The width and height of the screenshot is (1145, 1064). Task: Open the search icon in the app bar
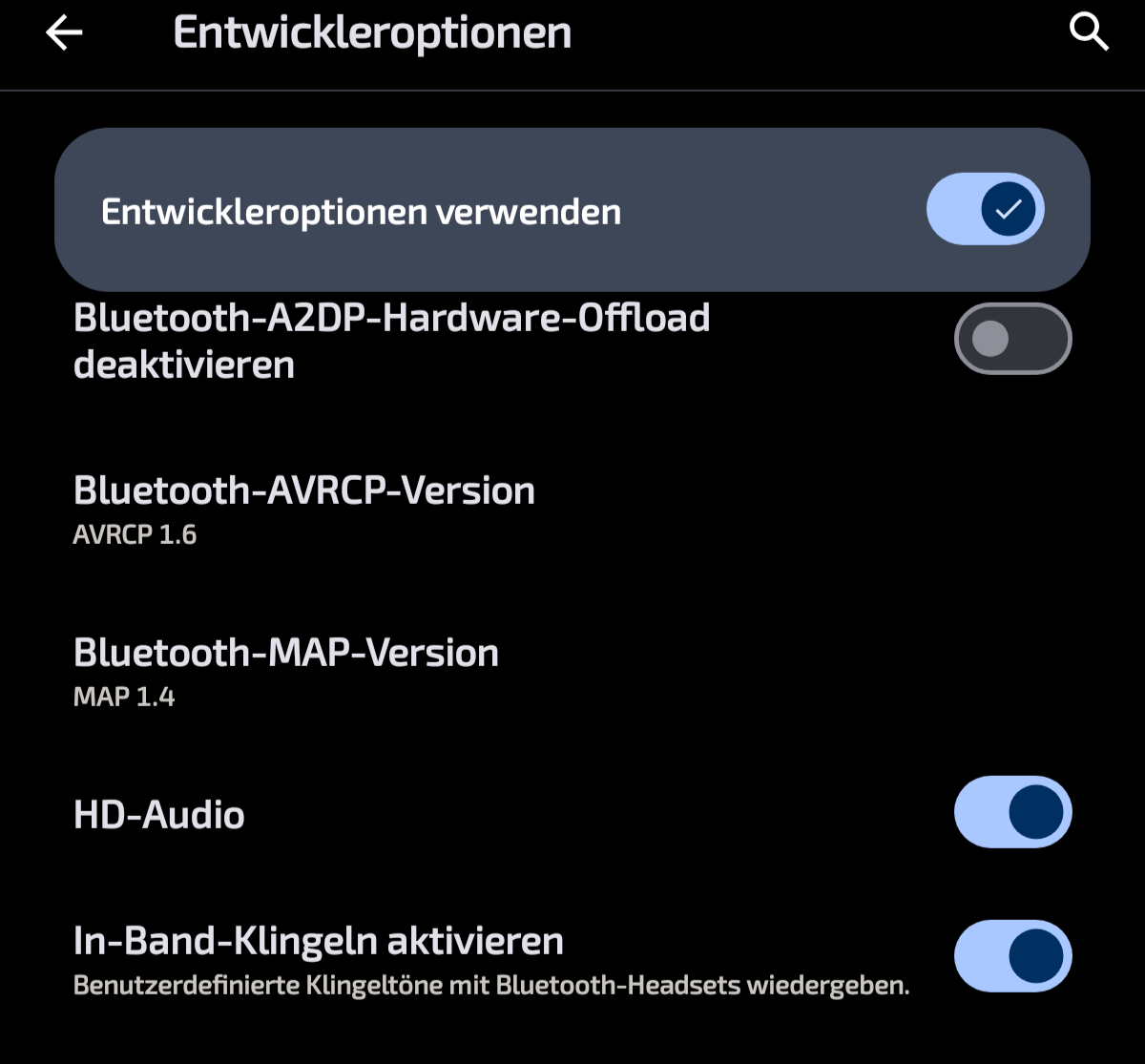1089,33
